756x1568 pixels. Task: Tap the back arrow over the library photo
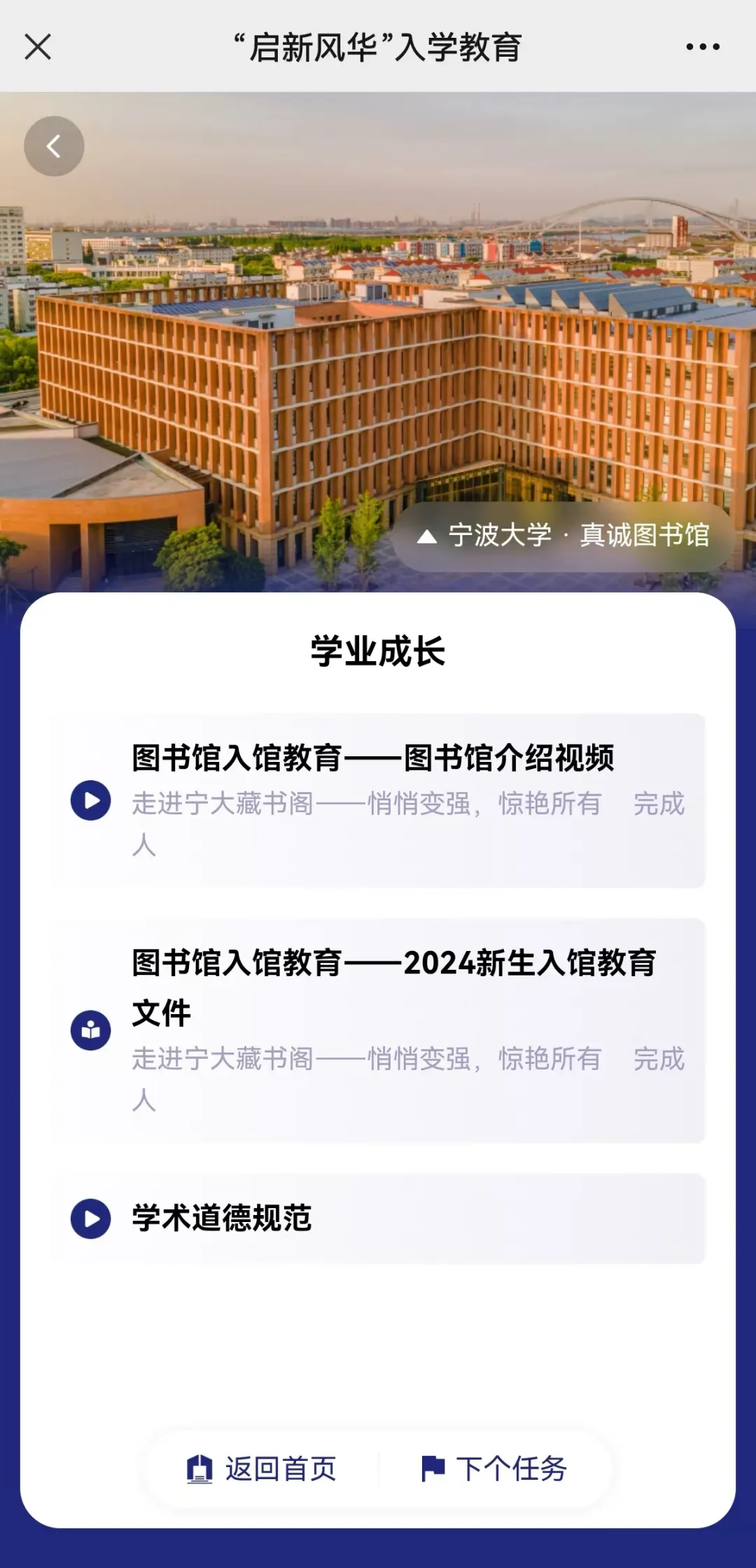[54, 145]
